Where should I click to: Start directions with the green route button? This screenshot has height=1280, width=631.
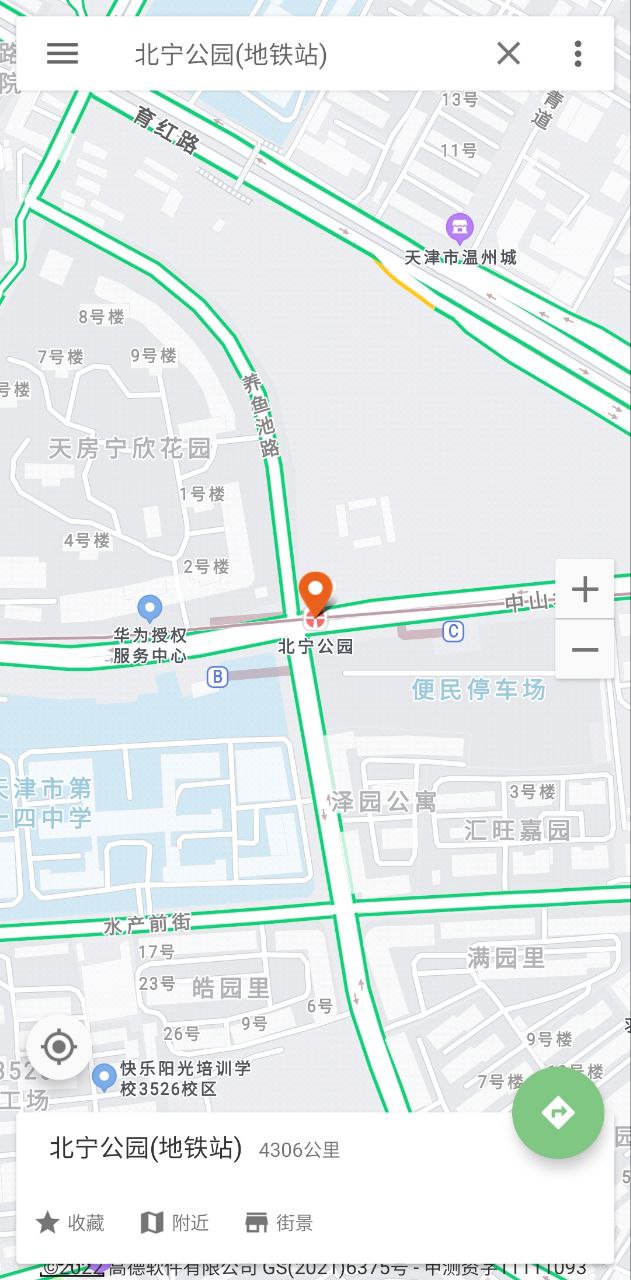click(x=558, y=1112)
